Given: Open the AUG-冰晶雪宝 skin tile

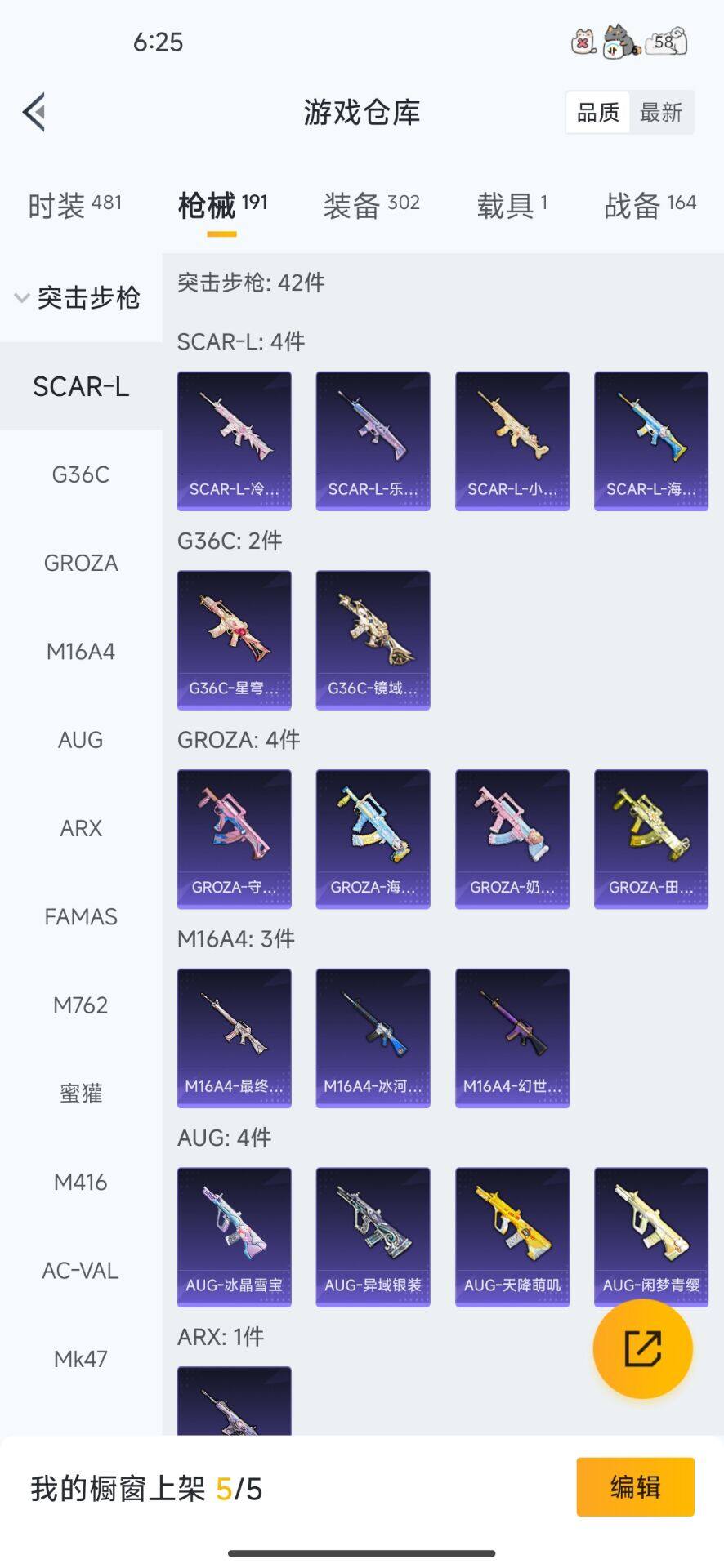Looking at the screenshot, I should [x=235, y=1236].
